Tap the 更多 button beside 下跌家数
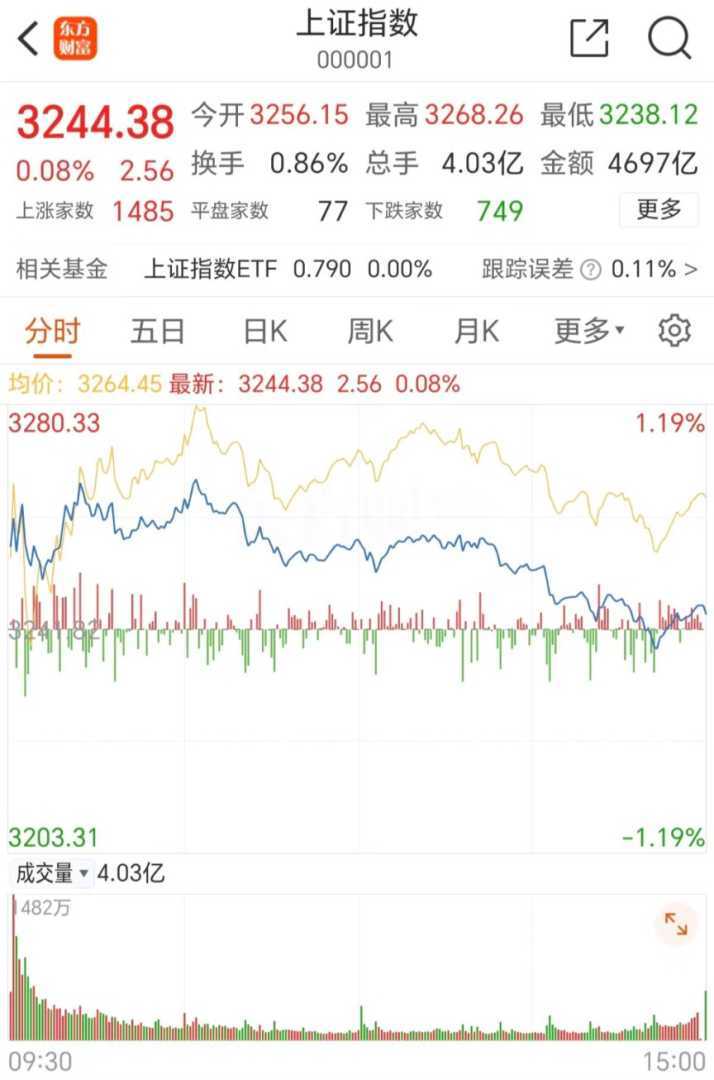The image size is (714, 1080). (659, 210)
